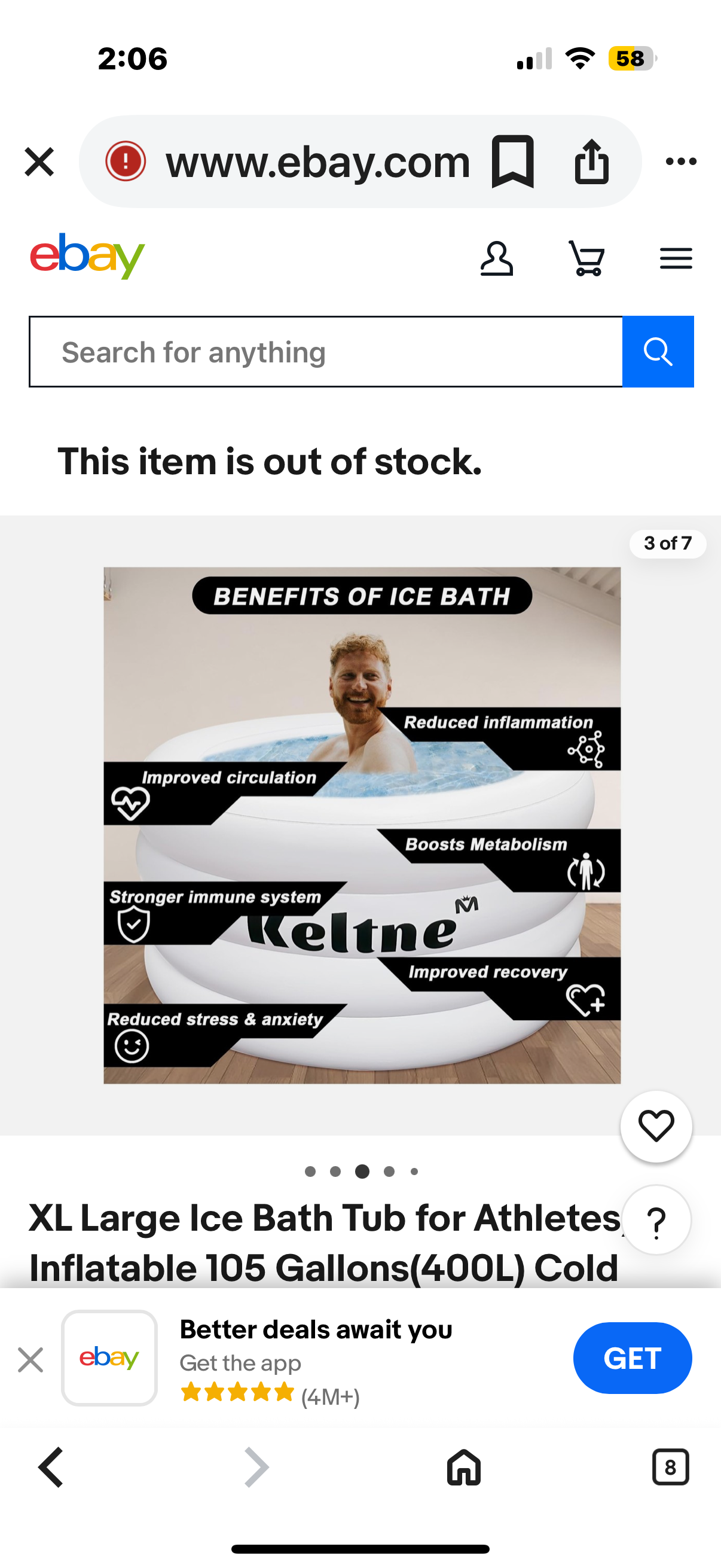The image size is (721, 1568).
Task: Dismiss the Get the app banner
Action: click(30, 1359)
